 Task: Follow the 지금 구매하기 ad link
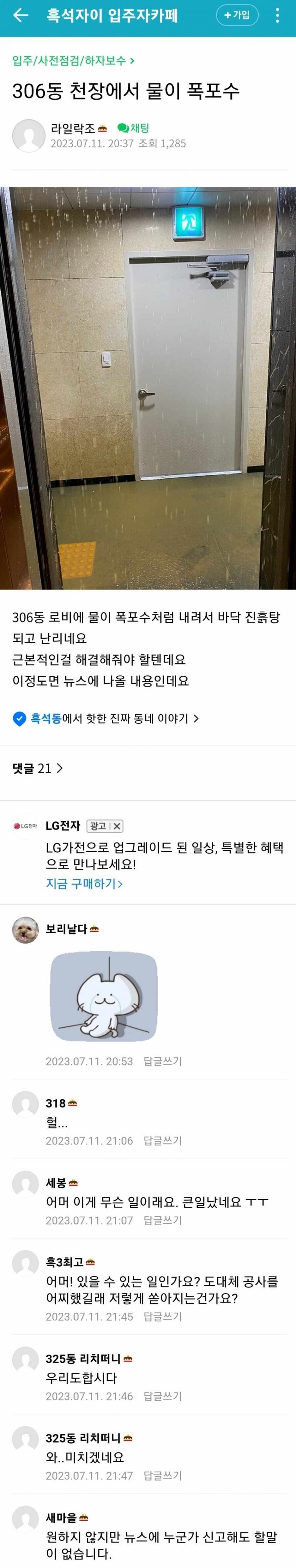(84, 883)
